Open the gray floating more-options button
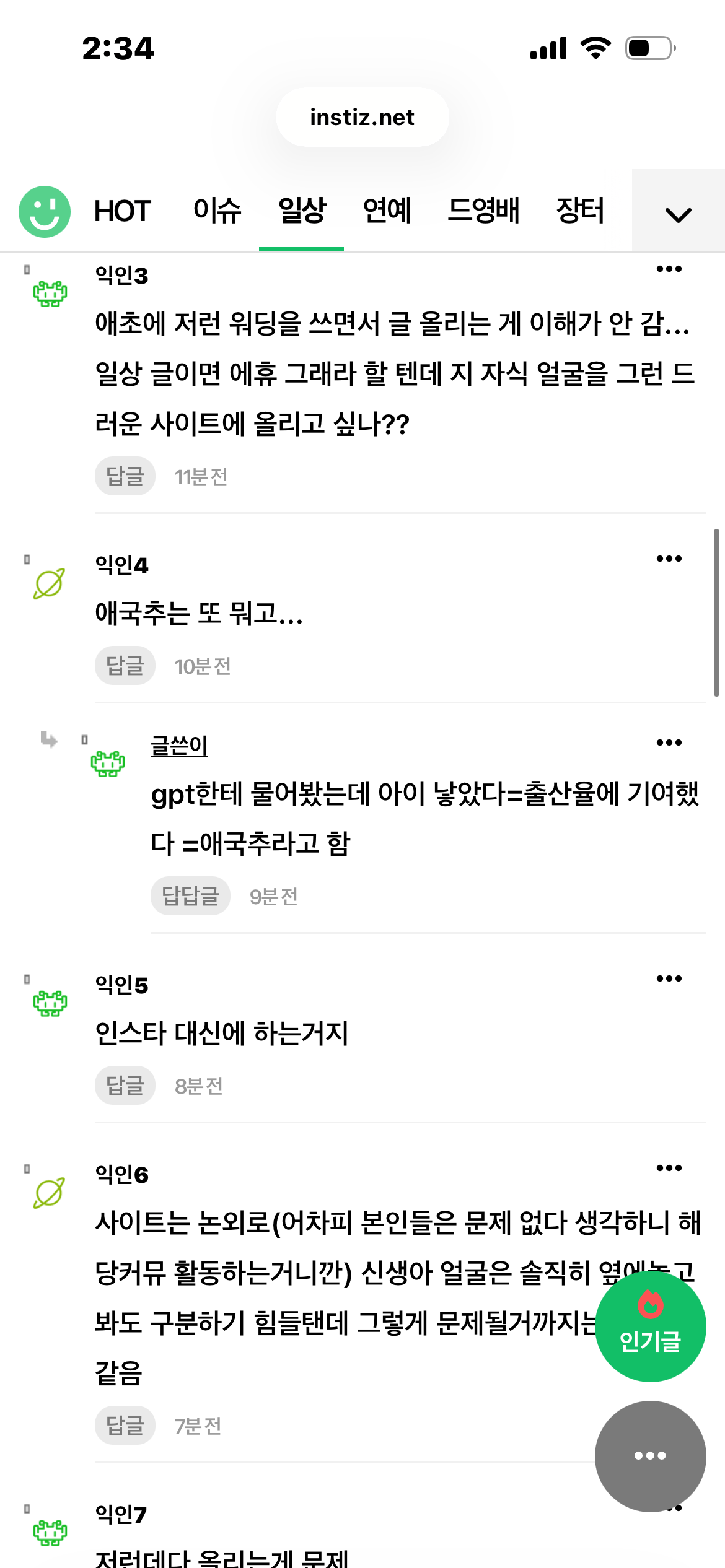This screenshot has height=1568, width=725. click(650, 1456)
